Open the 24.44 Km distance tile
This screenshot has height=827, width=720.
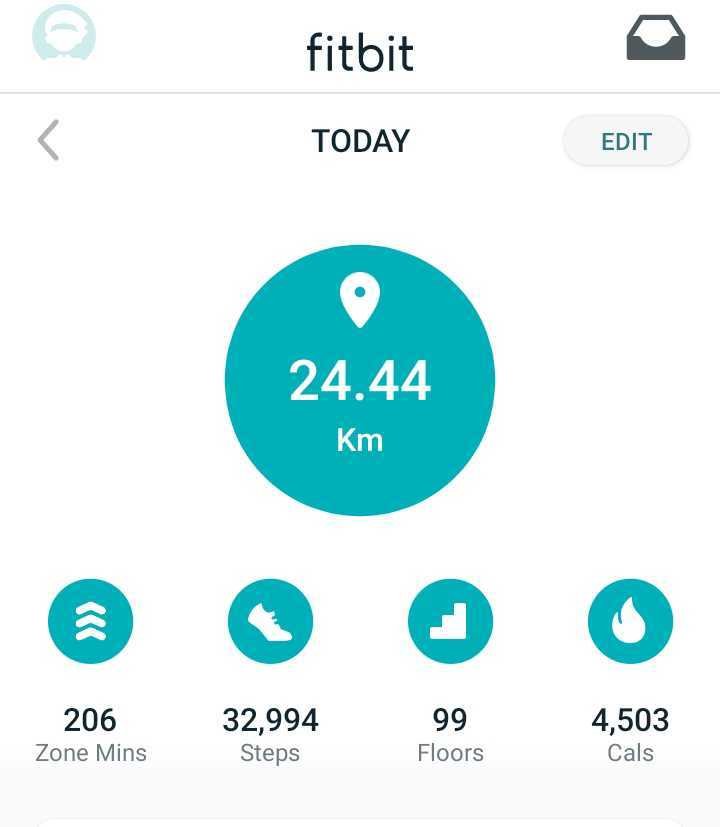pos(360,380)
